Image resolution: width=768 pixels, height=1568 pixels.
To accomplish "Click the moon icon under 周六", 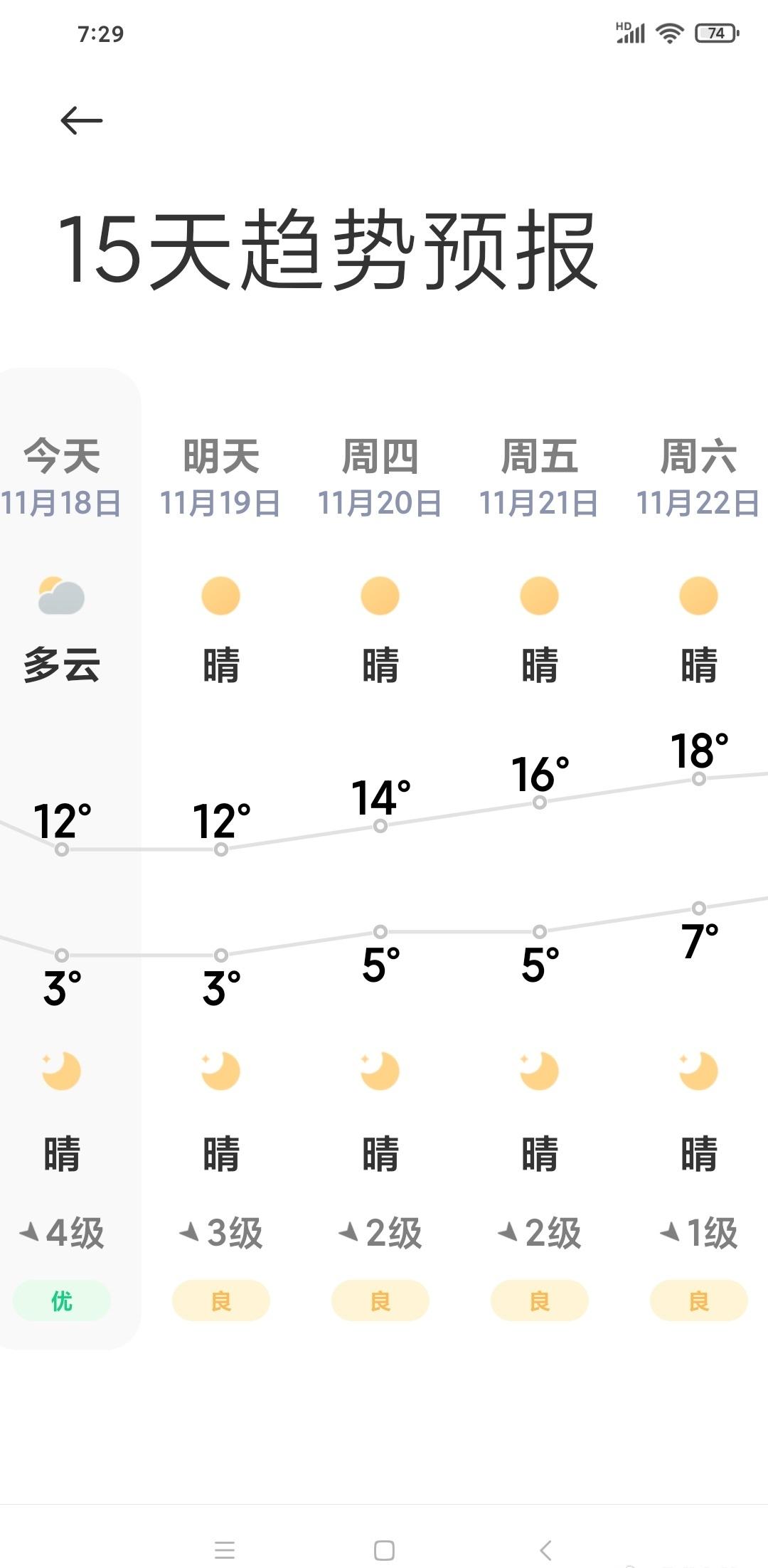I will tap(699, 1069).
